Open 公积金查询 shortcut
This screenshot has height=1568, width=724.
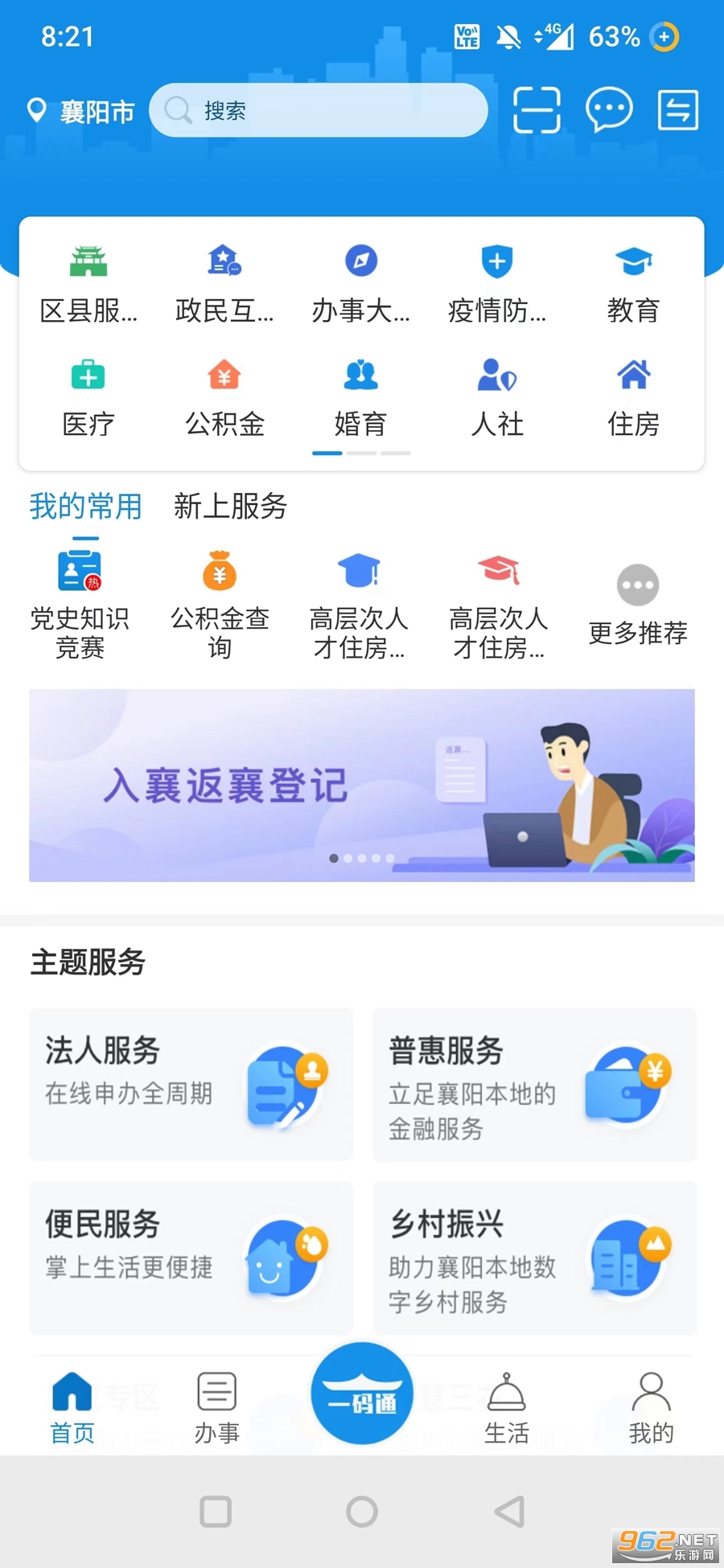[220, 605]
